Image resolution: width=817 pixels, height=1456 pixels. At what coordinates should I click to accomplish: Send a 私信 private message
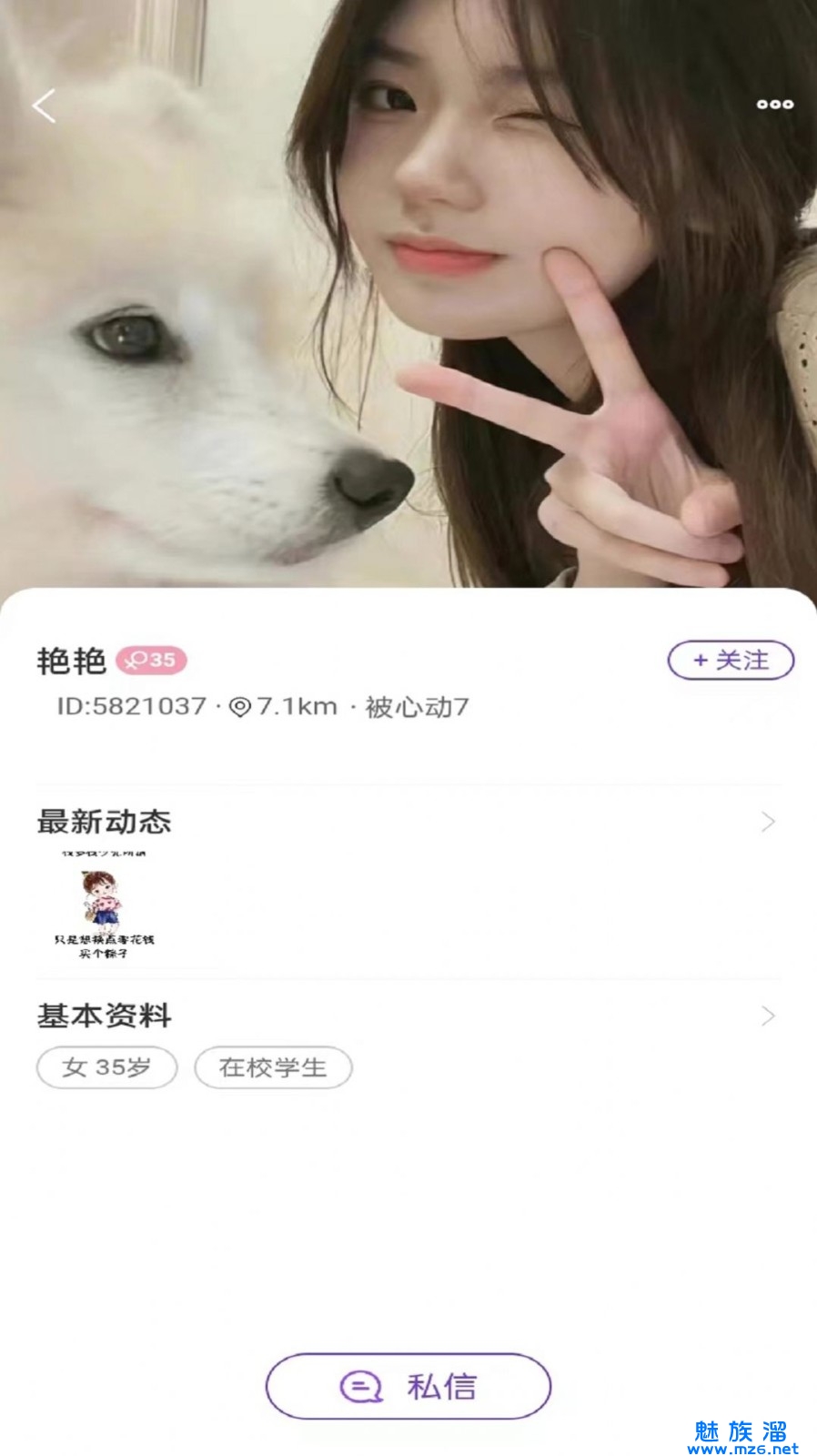408,1386
